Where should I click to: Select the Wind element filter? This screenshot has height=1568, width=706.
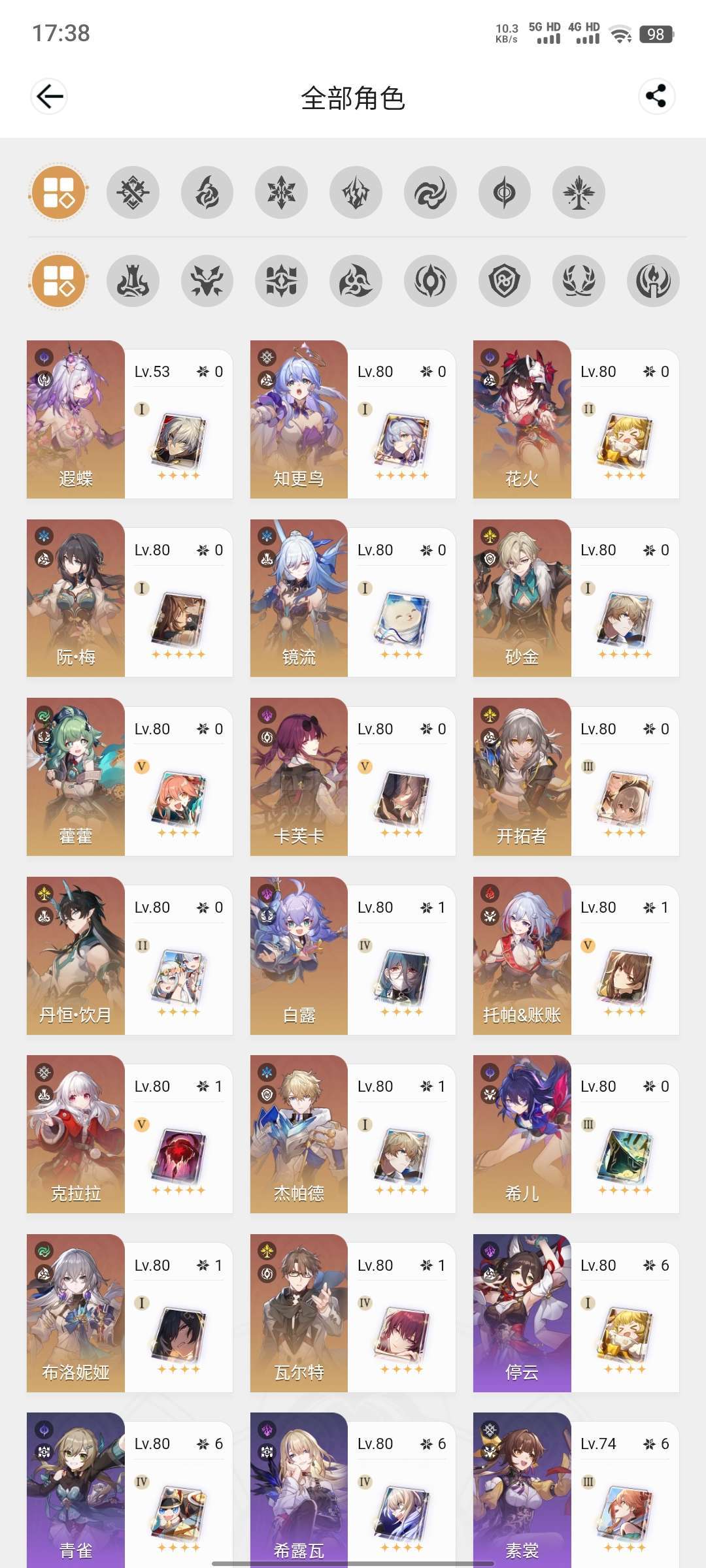point(430,193)
